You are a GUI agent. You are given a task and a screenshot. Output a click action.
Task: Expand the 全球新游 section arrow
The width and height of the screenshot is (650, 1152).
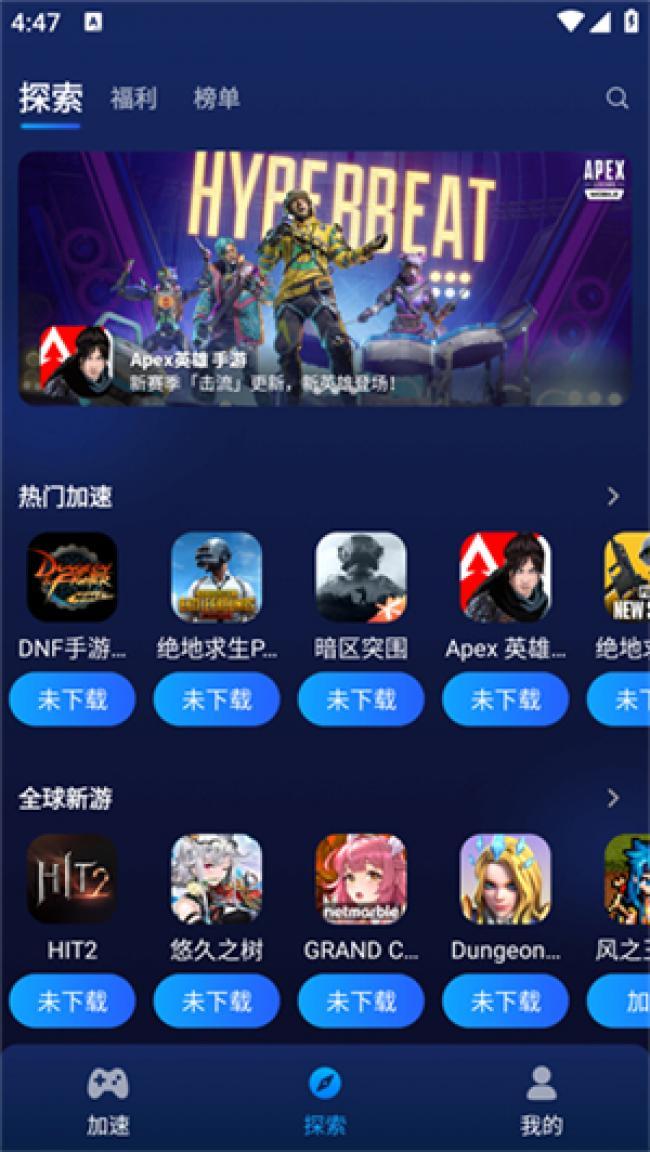pos(613,798)
